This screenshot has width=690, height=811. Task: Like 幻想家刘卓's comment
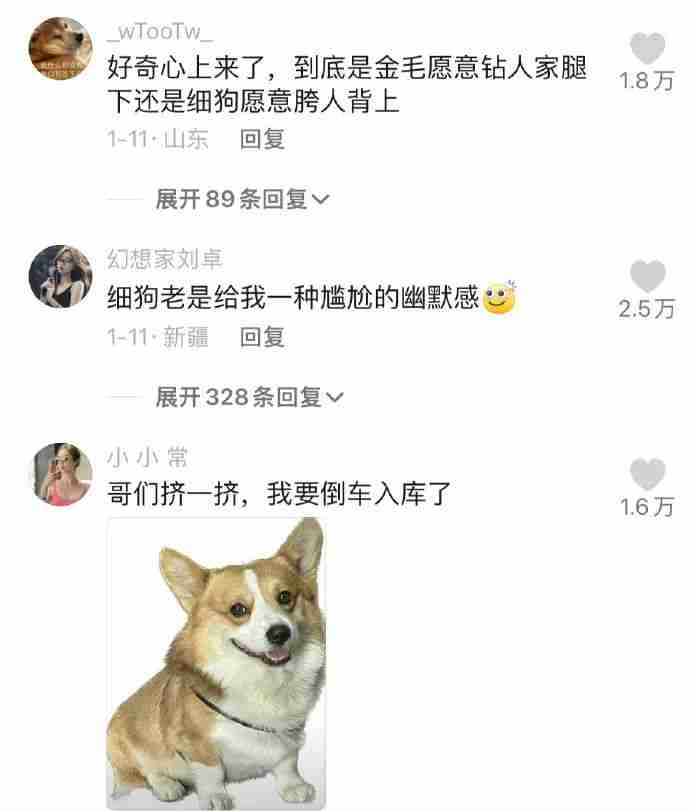pos(648,277)
